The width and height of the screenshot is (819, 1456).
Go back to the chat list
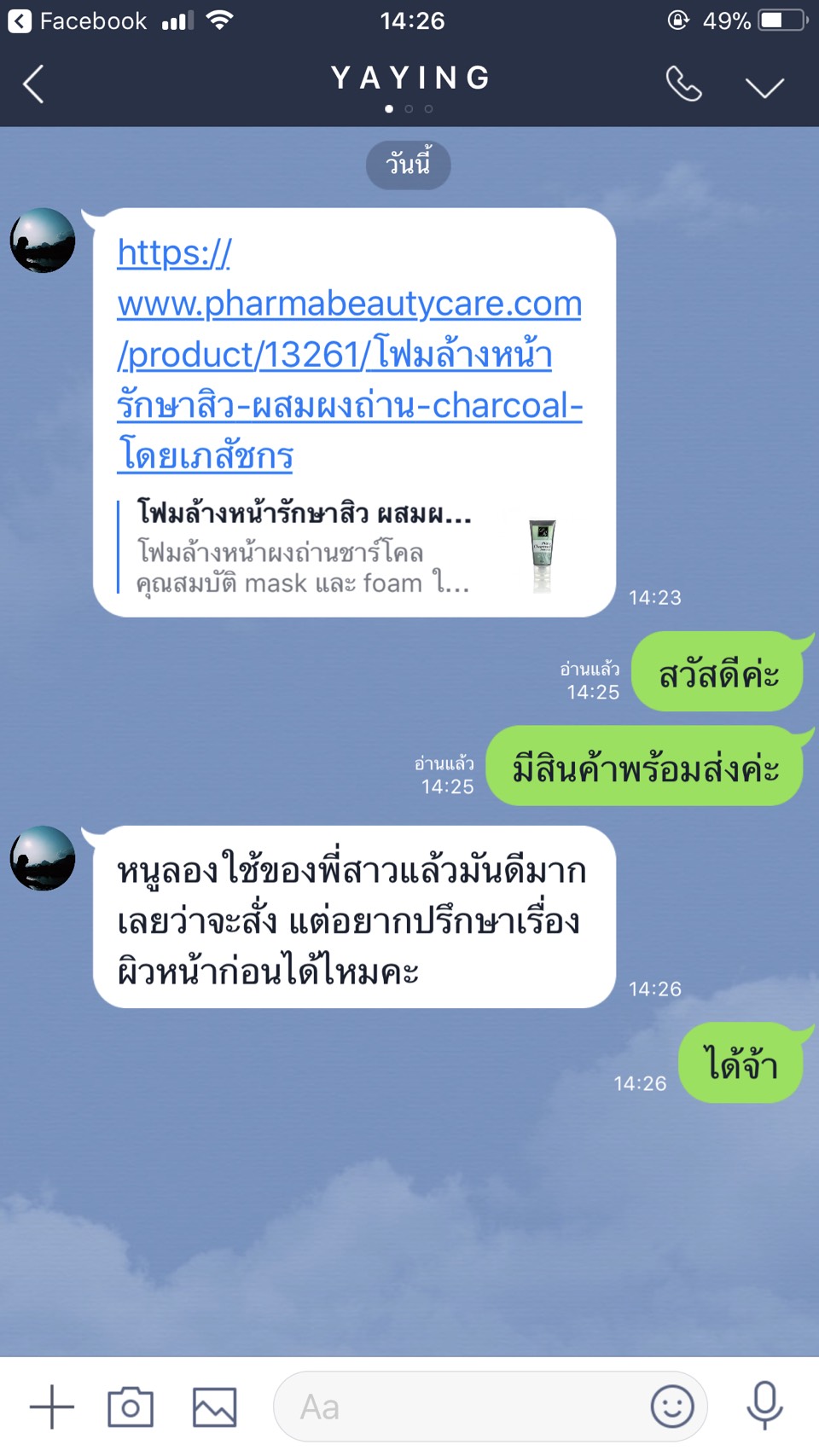click(x=33, y=84)
